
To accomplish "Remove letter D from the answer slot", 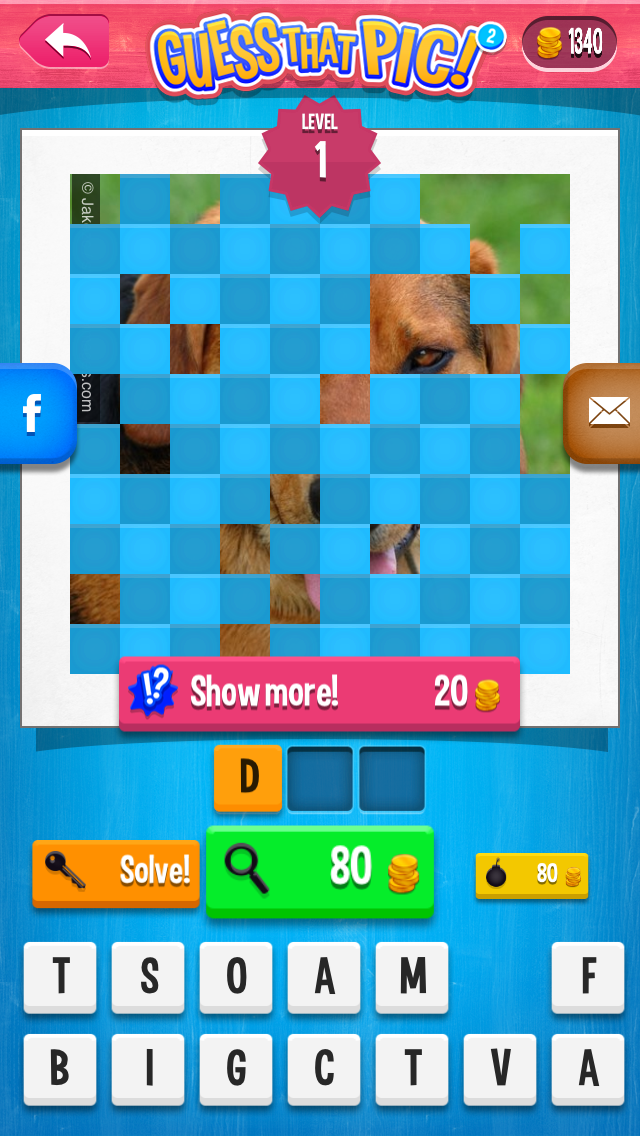I will pyautogui.click(x=247, y=777).
